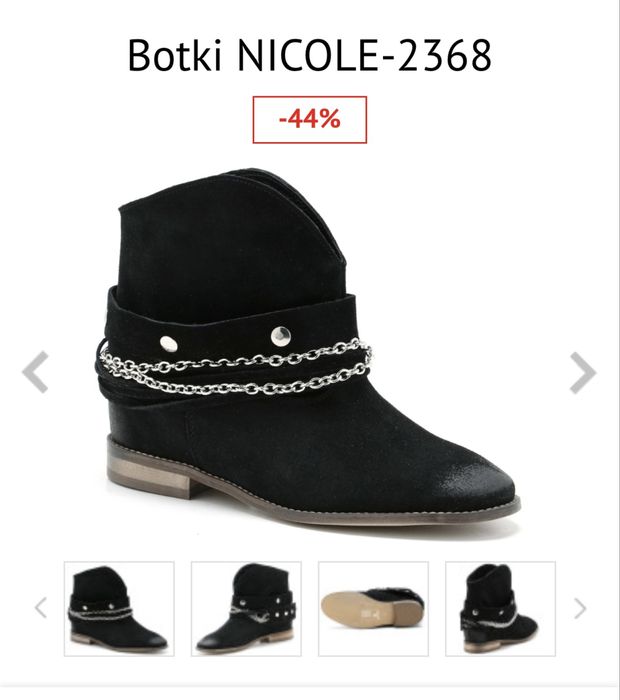
Task: Open the thumbnail showing the boot's sole
Action: pyautogui.click(x=373, y=608)
